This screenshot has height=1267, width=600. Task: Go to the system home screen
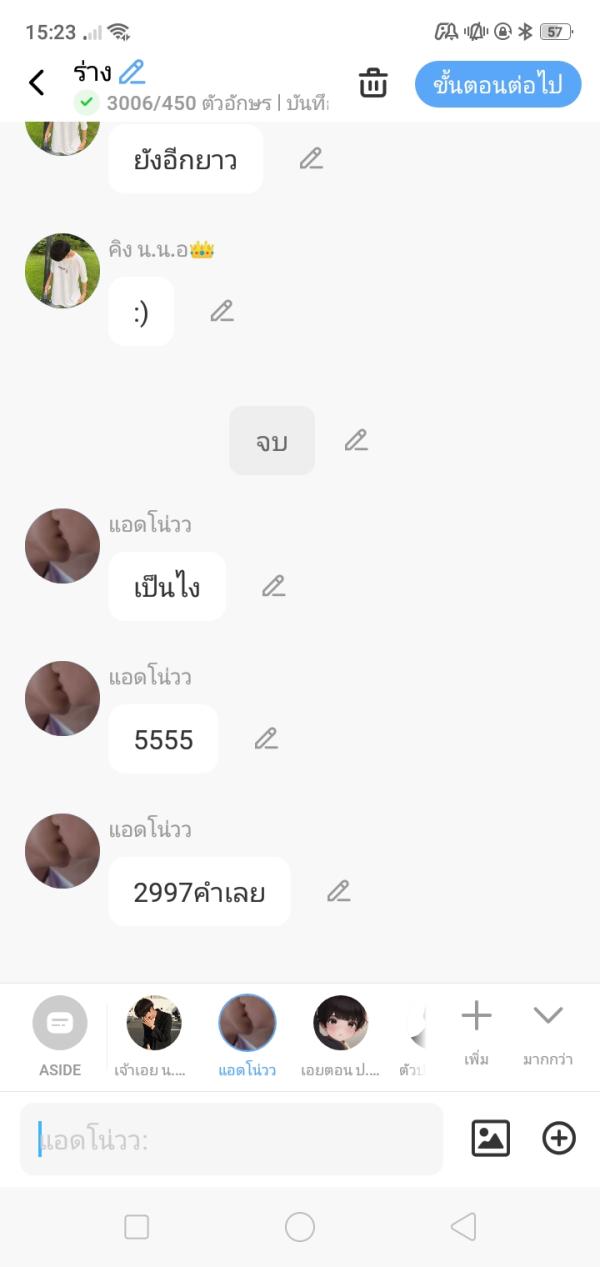point(300,1227)
